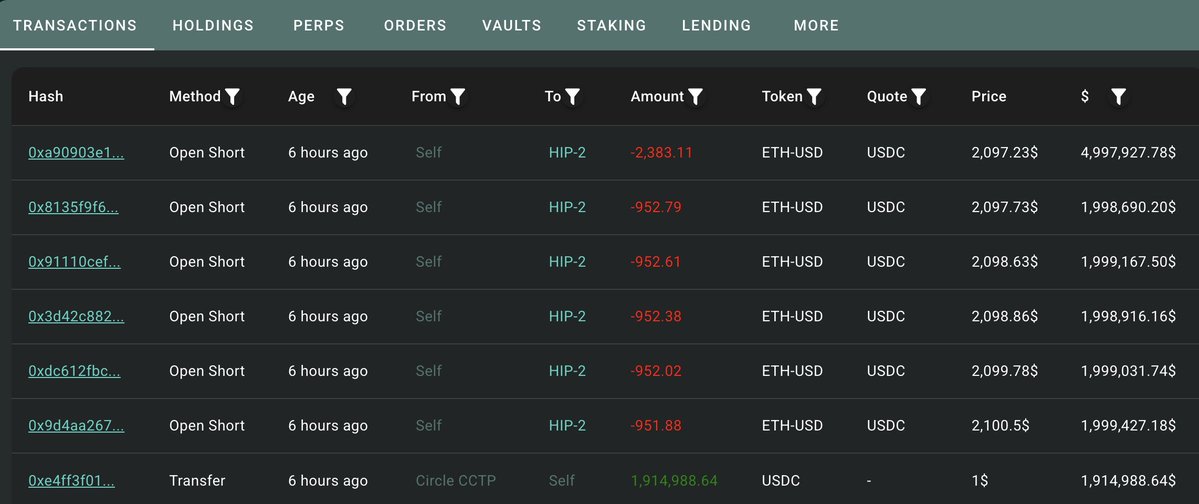This screenshot has width=1199, height=504.
Task: Filter by dollar value column
Action: (1119, 97)
